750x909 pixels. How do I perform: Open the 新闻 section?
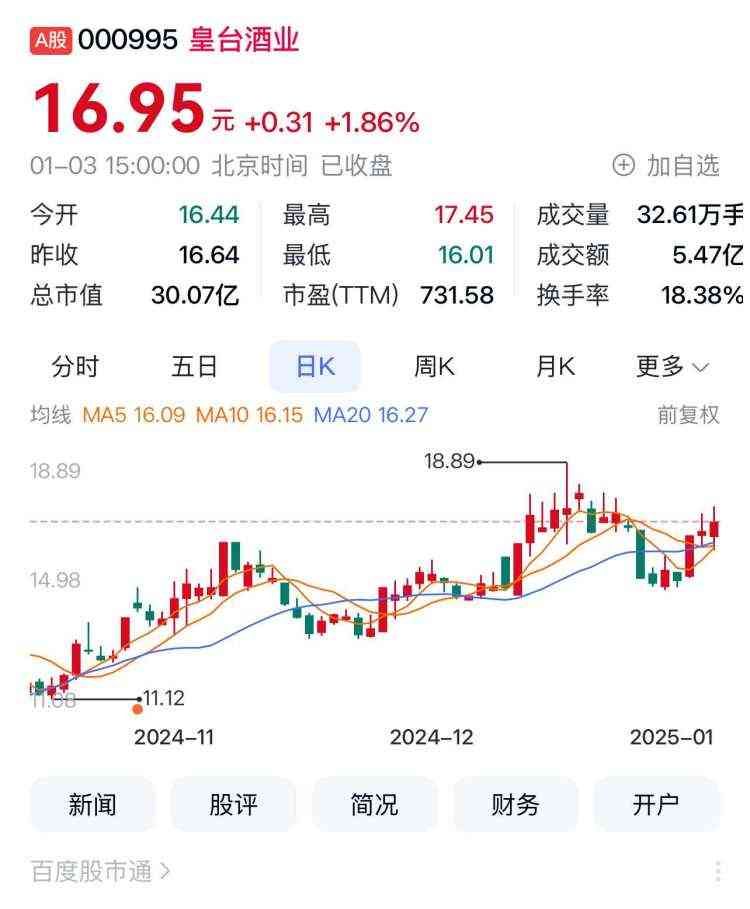click(93, 804)
